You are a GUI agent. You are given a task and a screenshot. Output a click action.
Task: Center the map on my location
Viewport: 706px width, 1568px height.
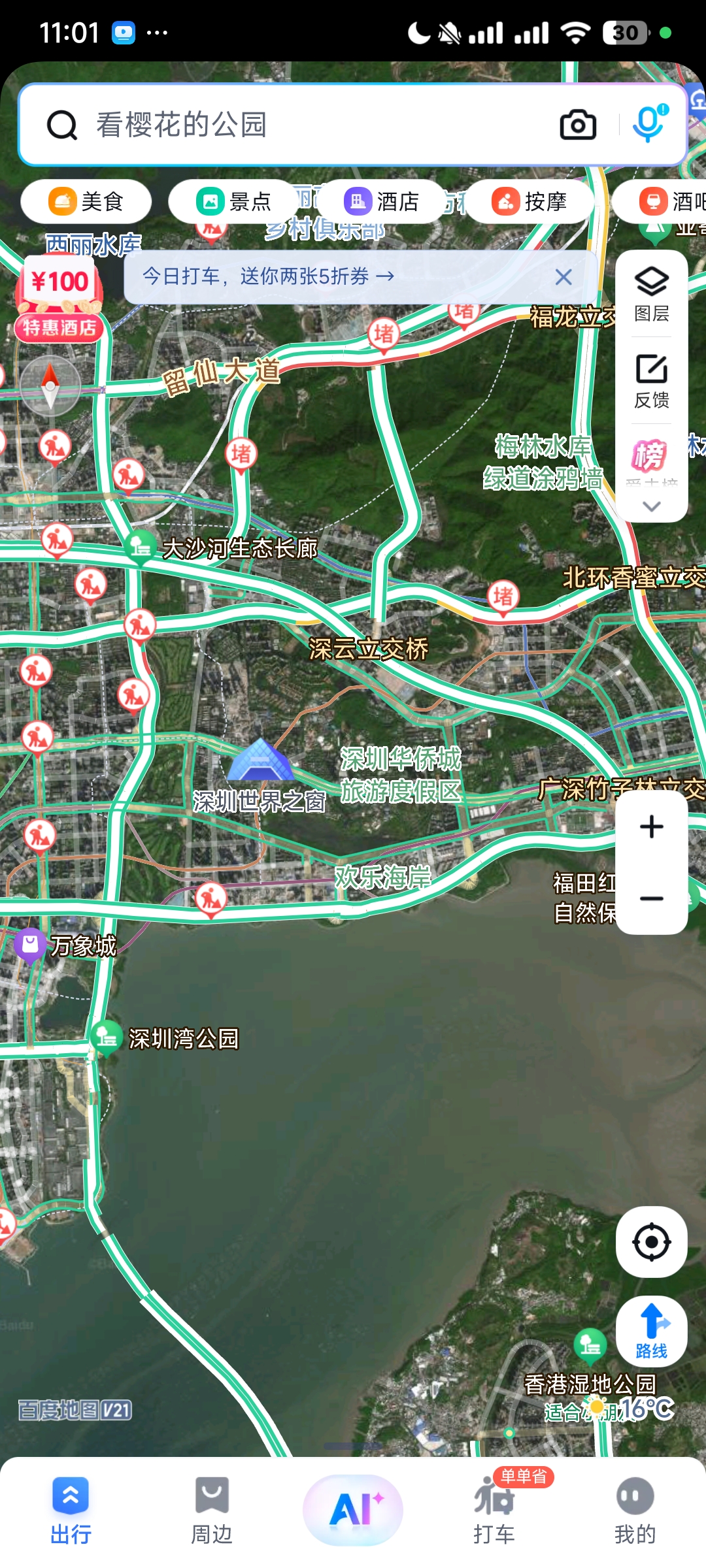click(x=652, y=1242)
